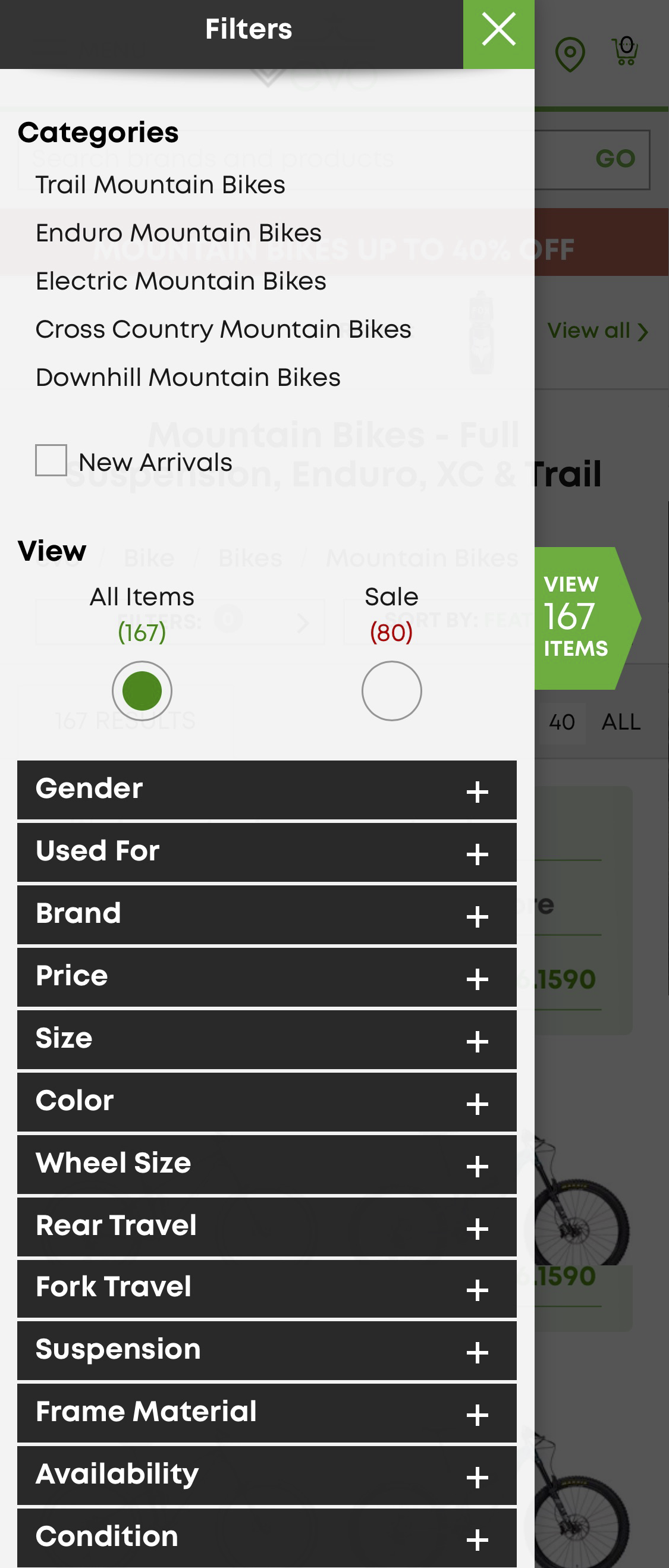Screen dimensions: 669x1568
Task: Switch view to Sale items only
Action: tap(391, 691)
